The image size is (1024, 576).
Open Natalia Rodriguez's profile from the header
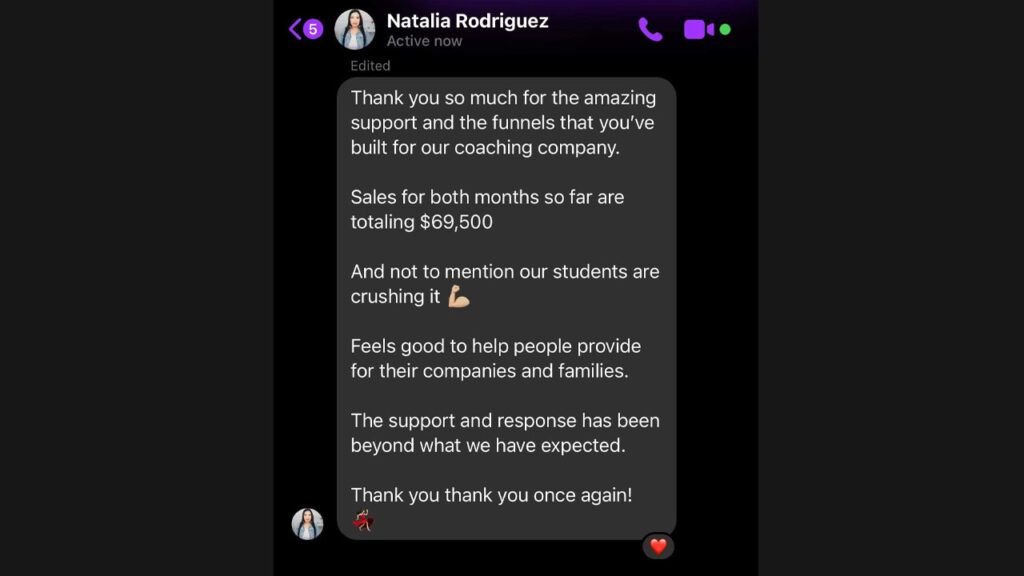click(x=467, y=21)
